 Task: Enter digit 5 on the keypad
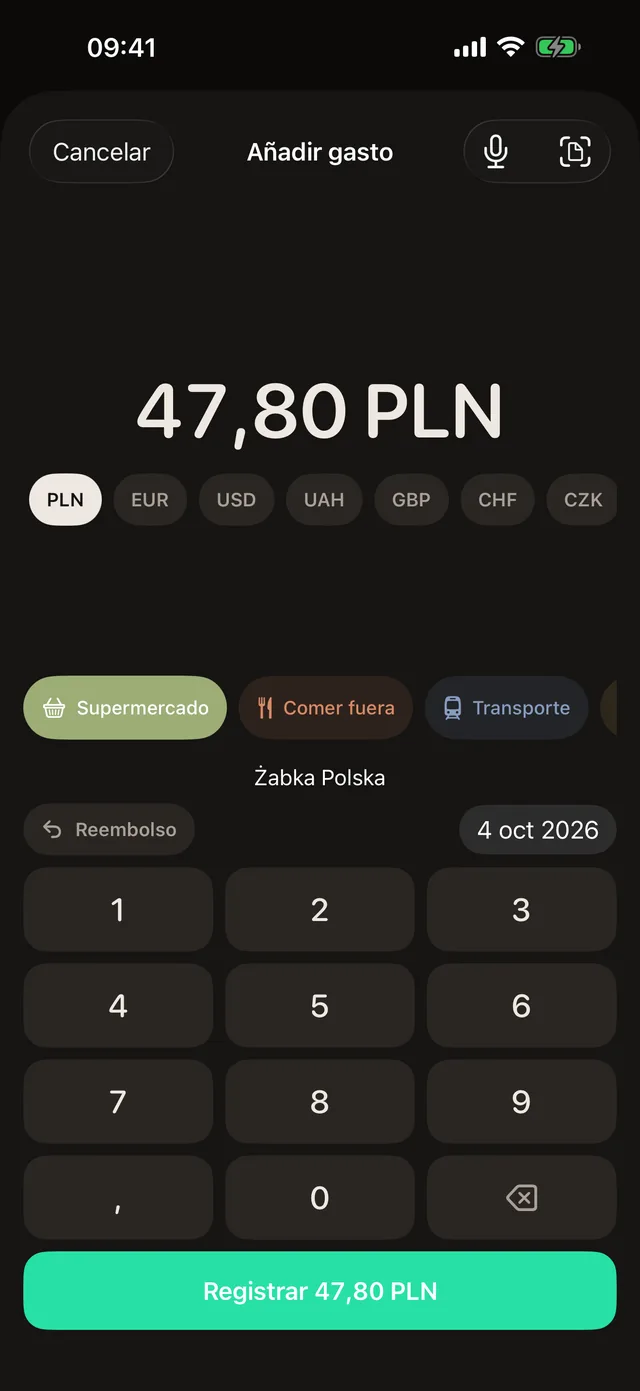click(x=320, y=1006)
